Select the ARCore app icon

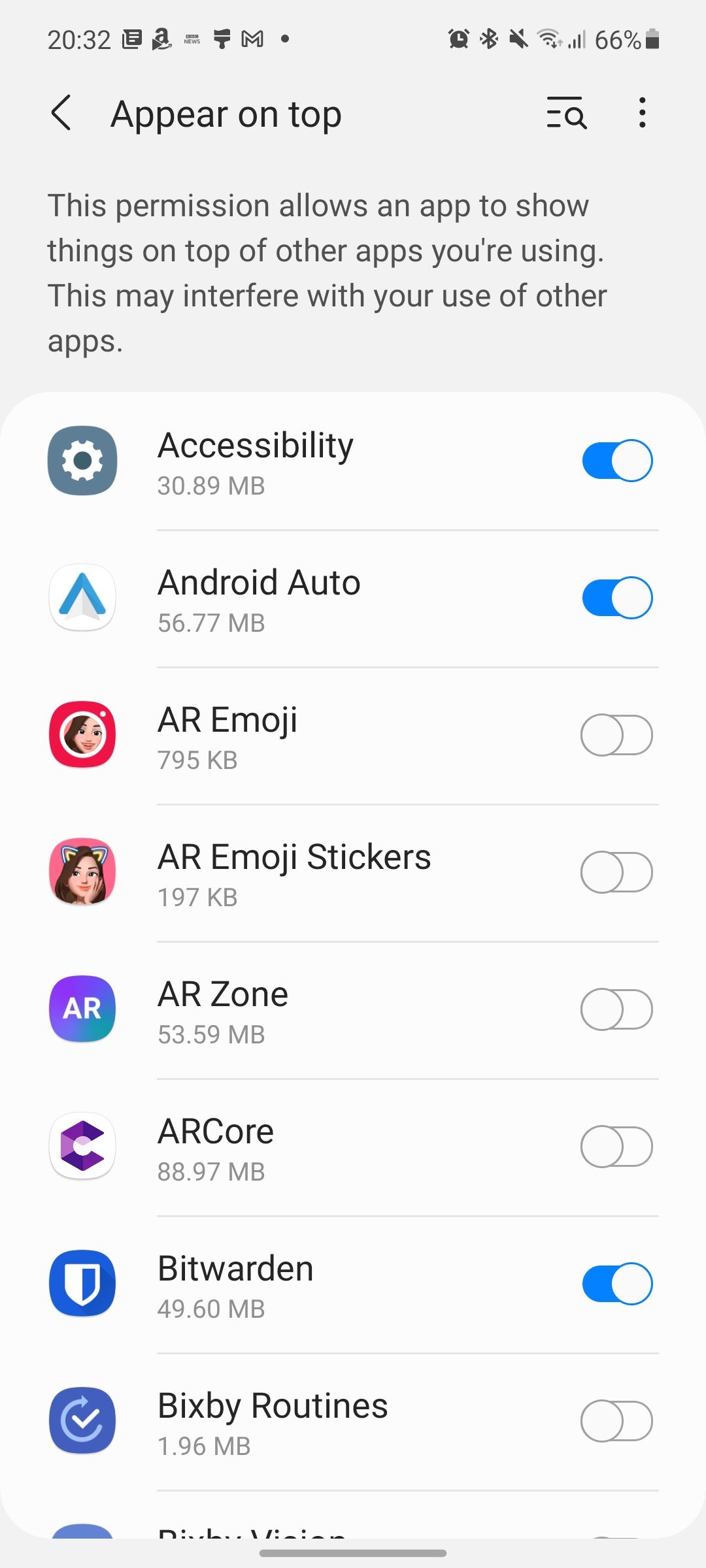(81, 1146)
